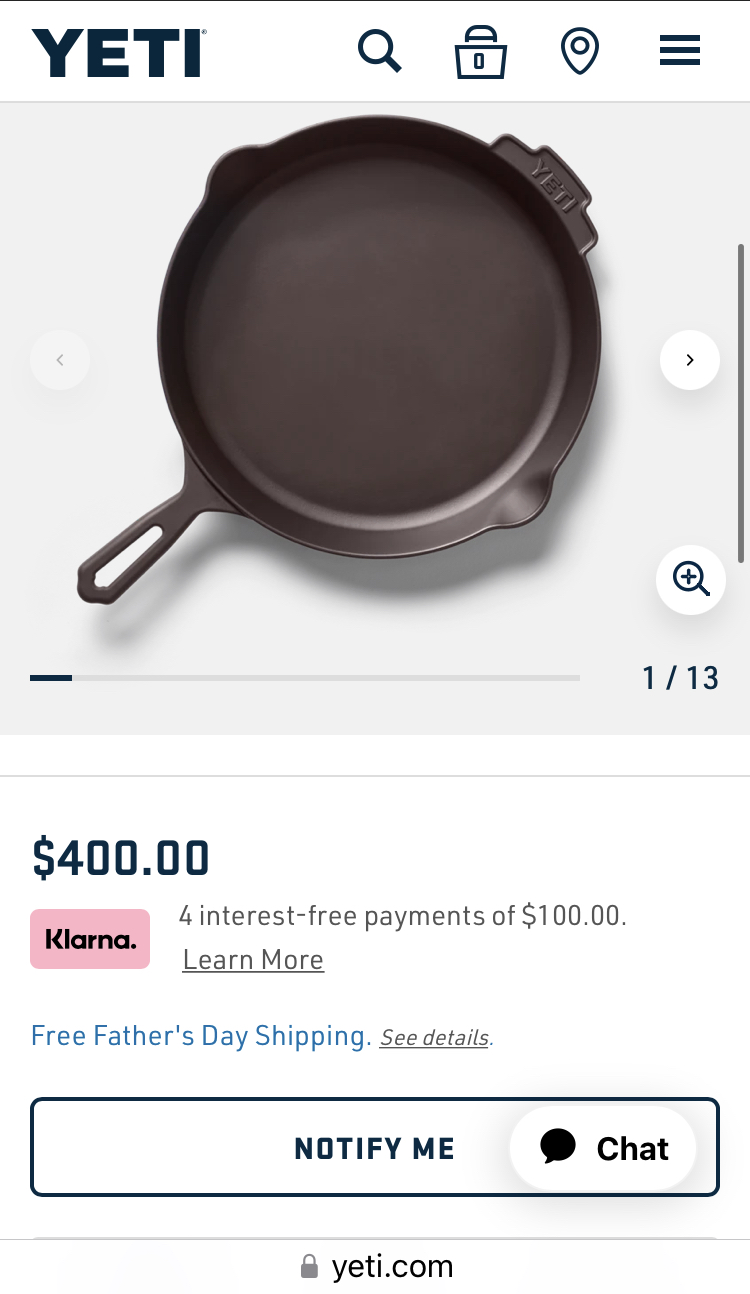
Task: Tap Learn More about Klarna payments
Action: 253,960
